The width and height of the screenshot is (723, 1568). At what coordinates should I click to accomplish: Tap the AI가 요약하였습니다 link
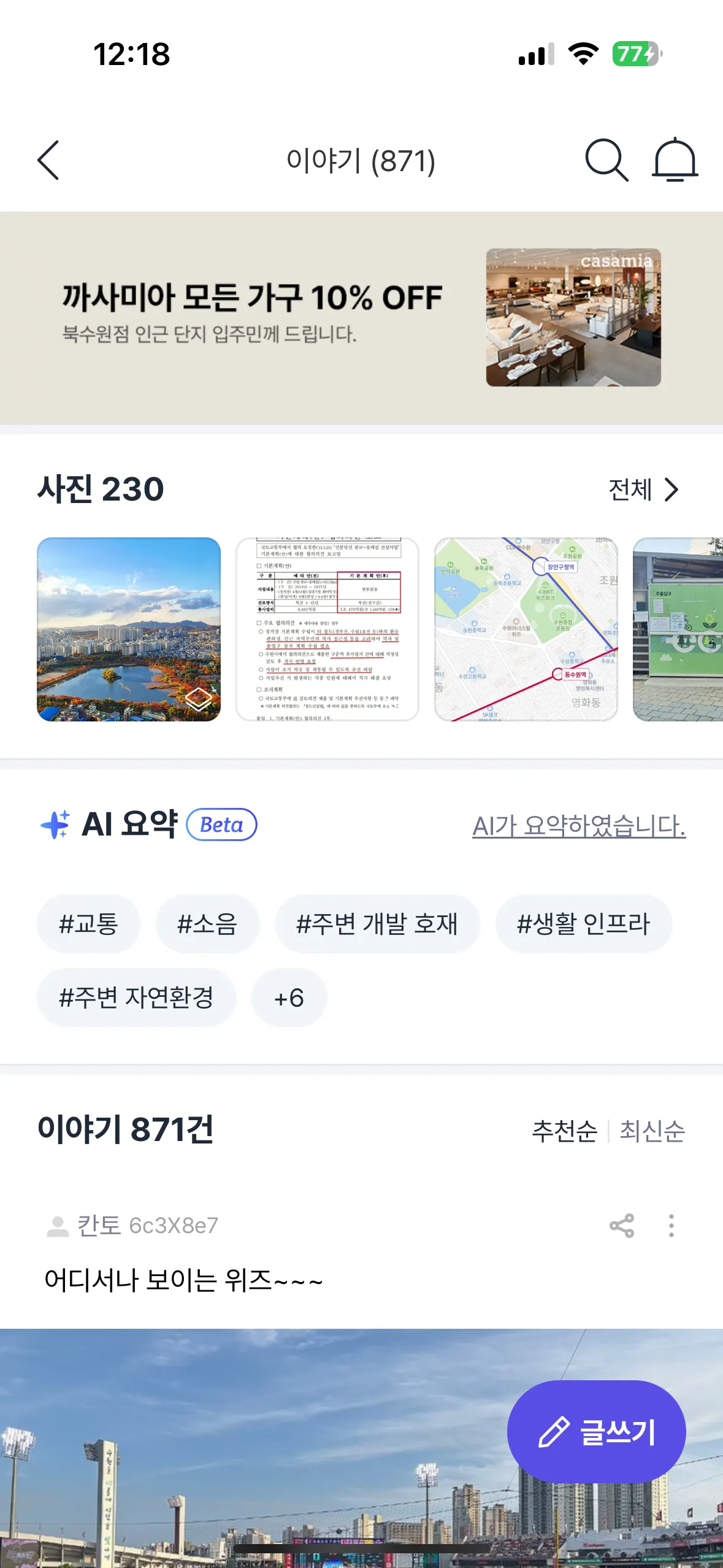578,826
